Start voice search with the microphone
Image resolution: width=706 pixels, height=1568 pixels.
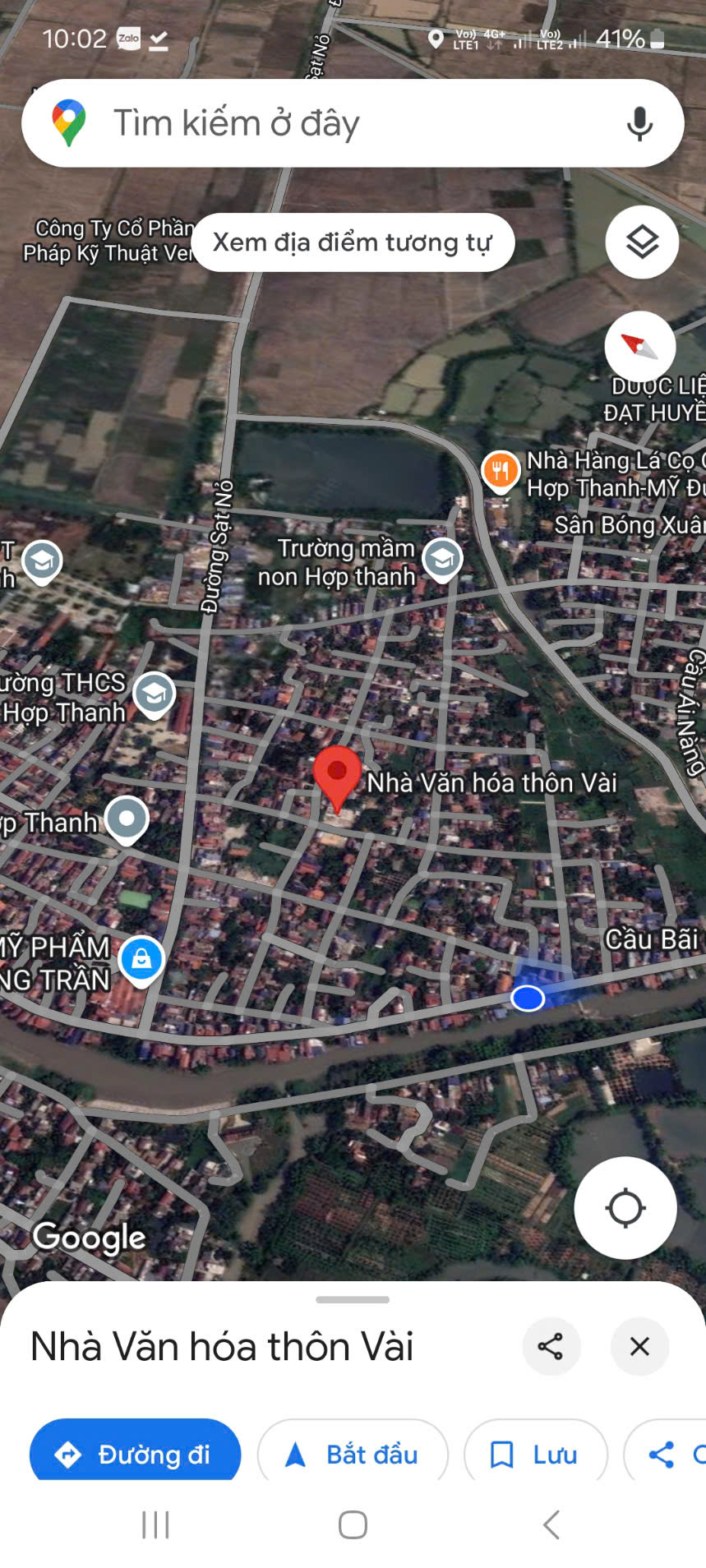tap(639, 123)
